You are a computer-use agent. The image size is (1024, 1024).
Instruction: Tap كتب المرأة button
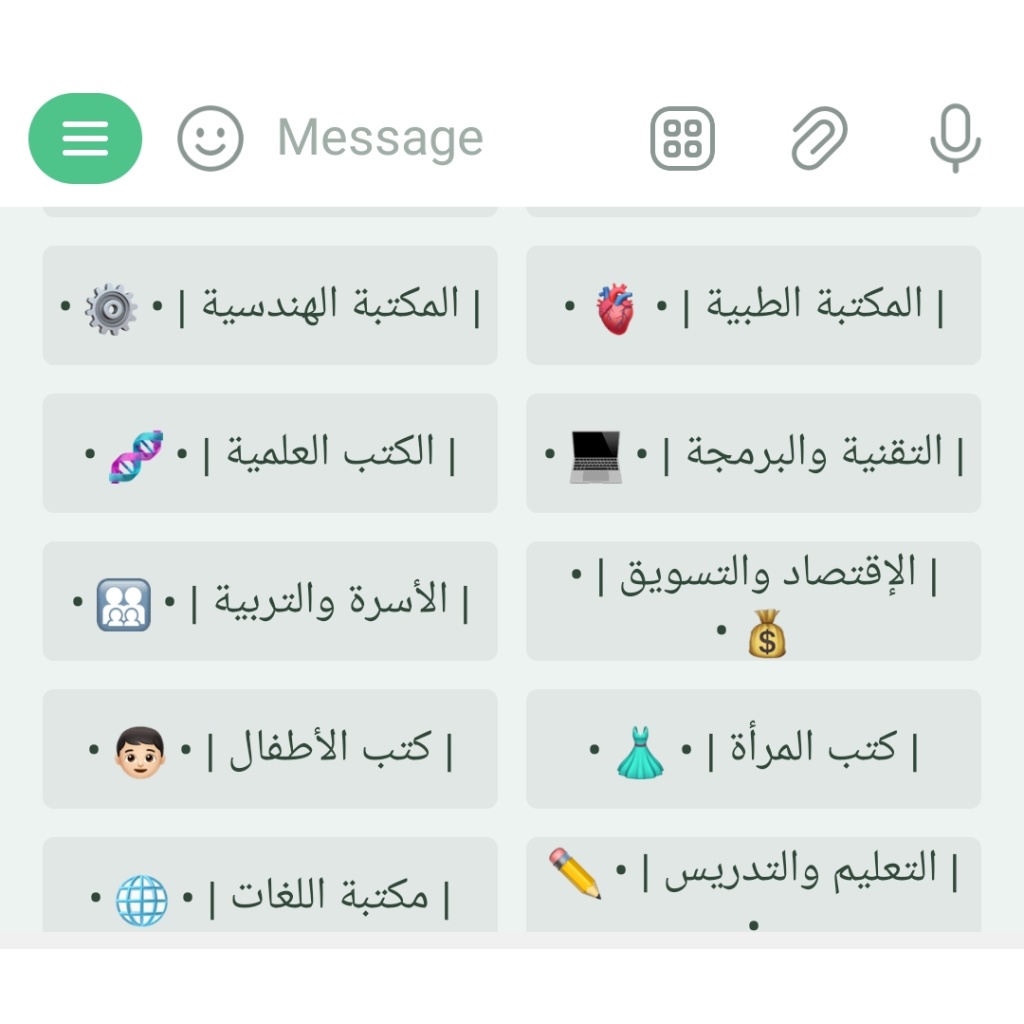753,749
